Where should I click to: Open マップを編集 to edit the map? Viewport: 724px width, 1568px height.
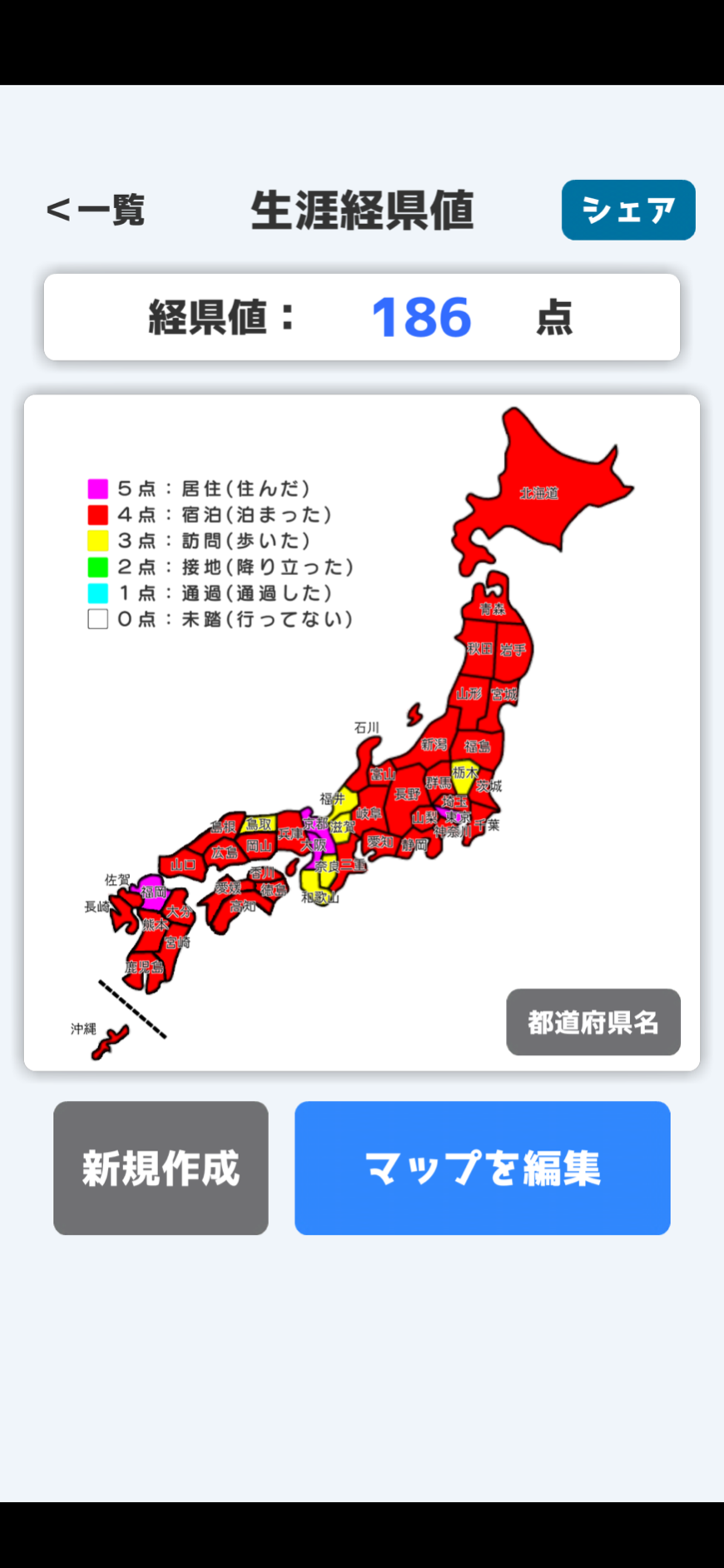tap(483, 1168)
